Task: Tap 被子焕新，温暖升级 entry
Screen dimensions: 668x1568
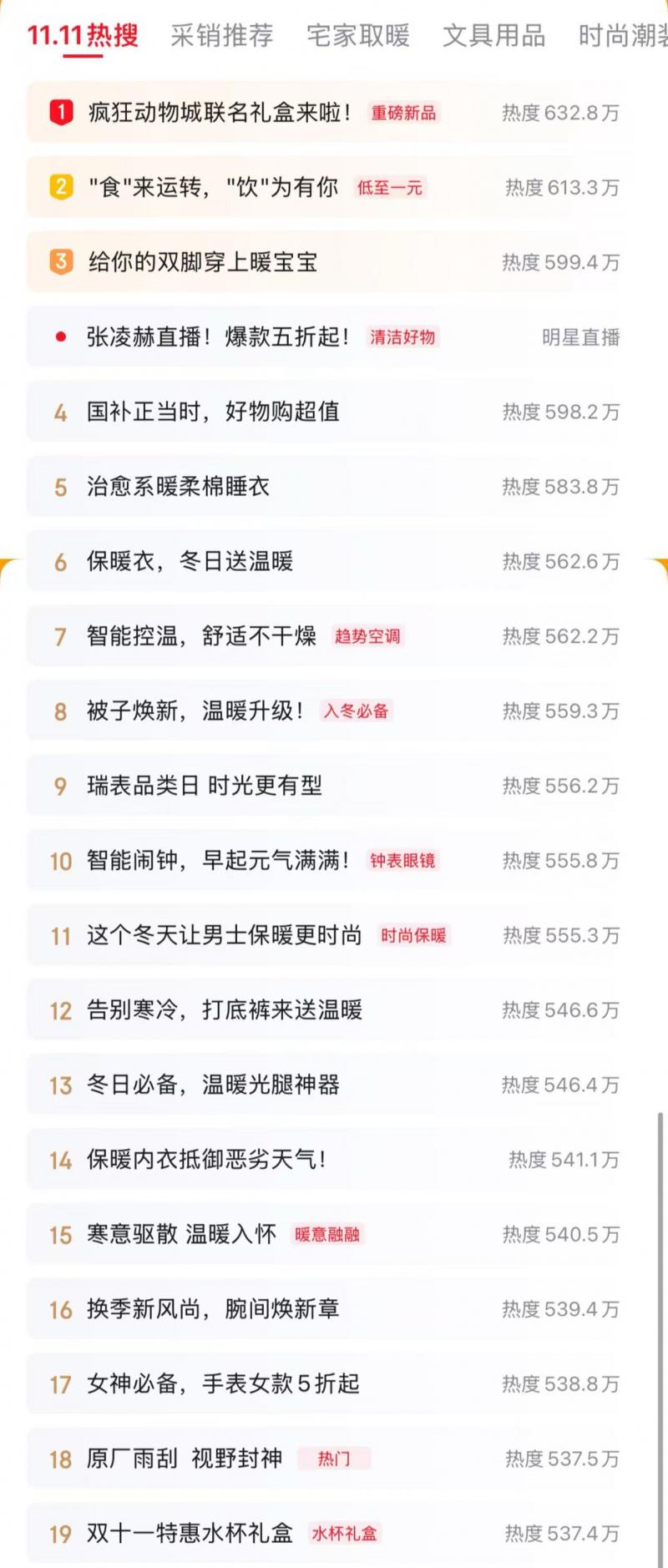Action: 195,711
